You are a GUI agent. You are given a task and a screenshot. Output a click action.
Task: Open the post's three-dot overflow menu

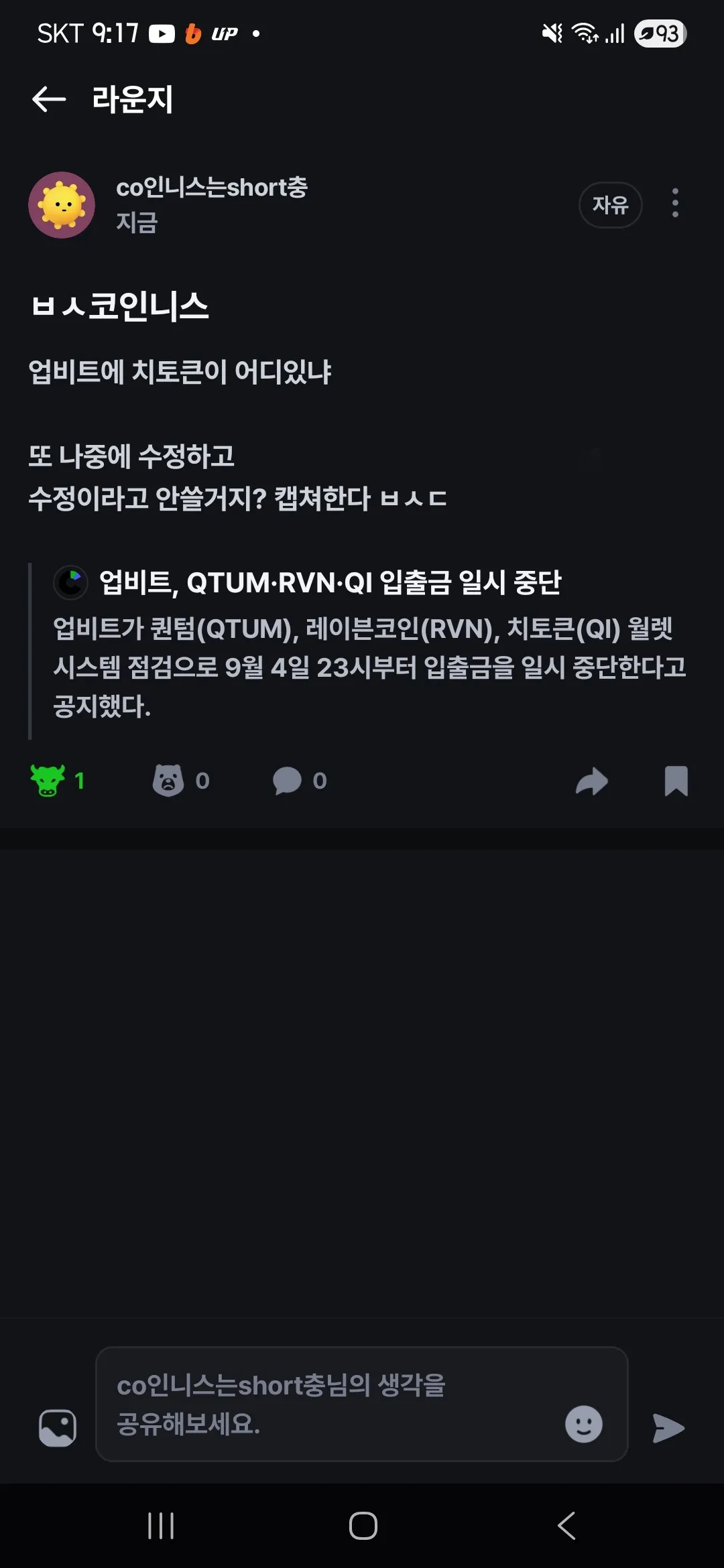tap(675, 203)
